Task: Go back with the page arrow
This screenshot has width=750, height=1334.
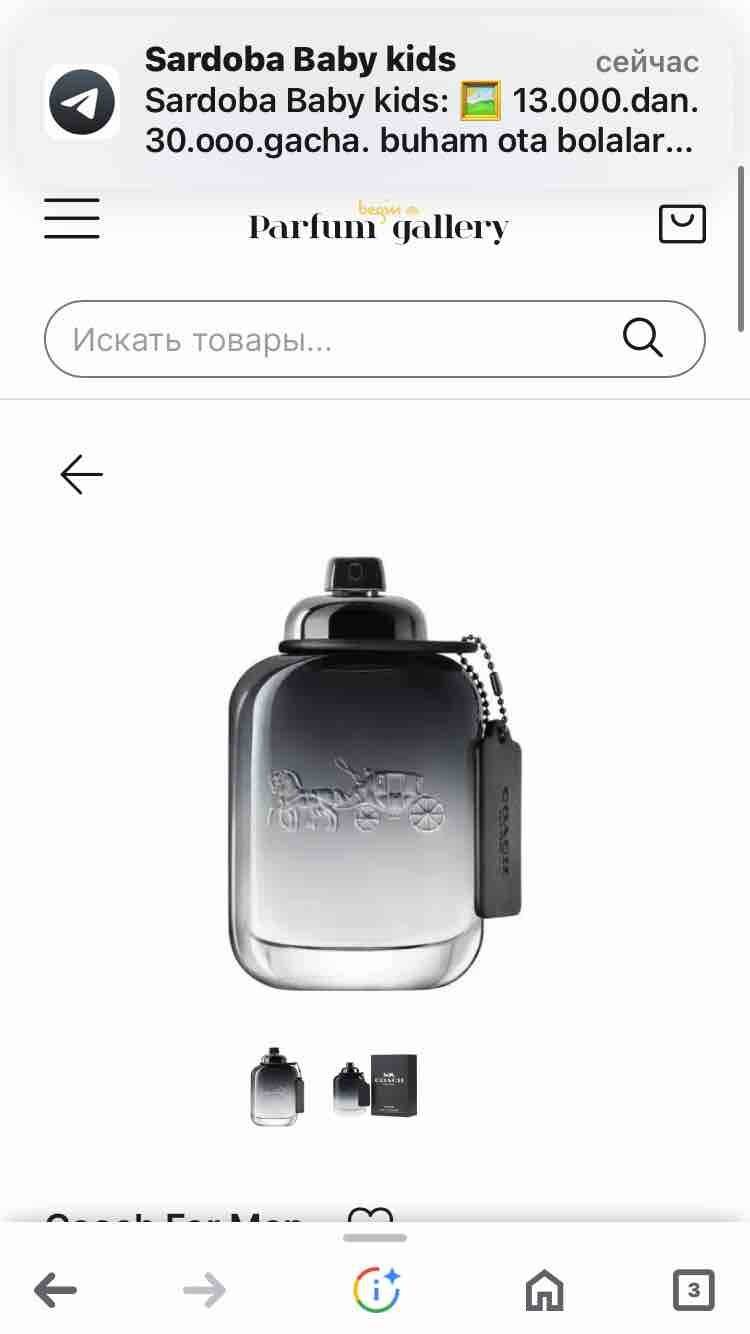Action: coord(82,474)
